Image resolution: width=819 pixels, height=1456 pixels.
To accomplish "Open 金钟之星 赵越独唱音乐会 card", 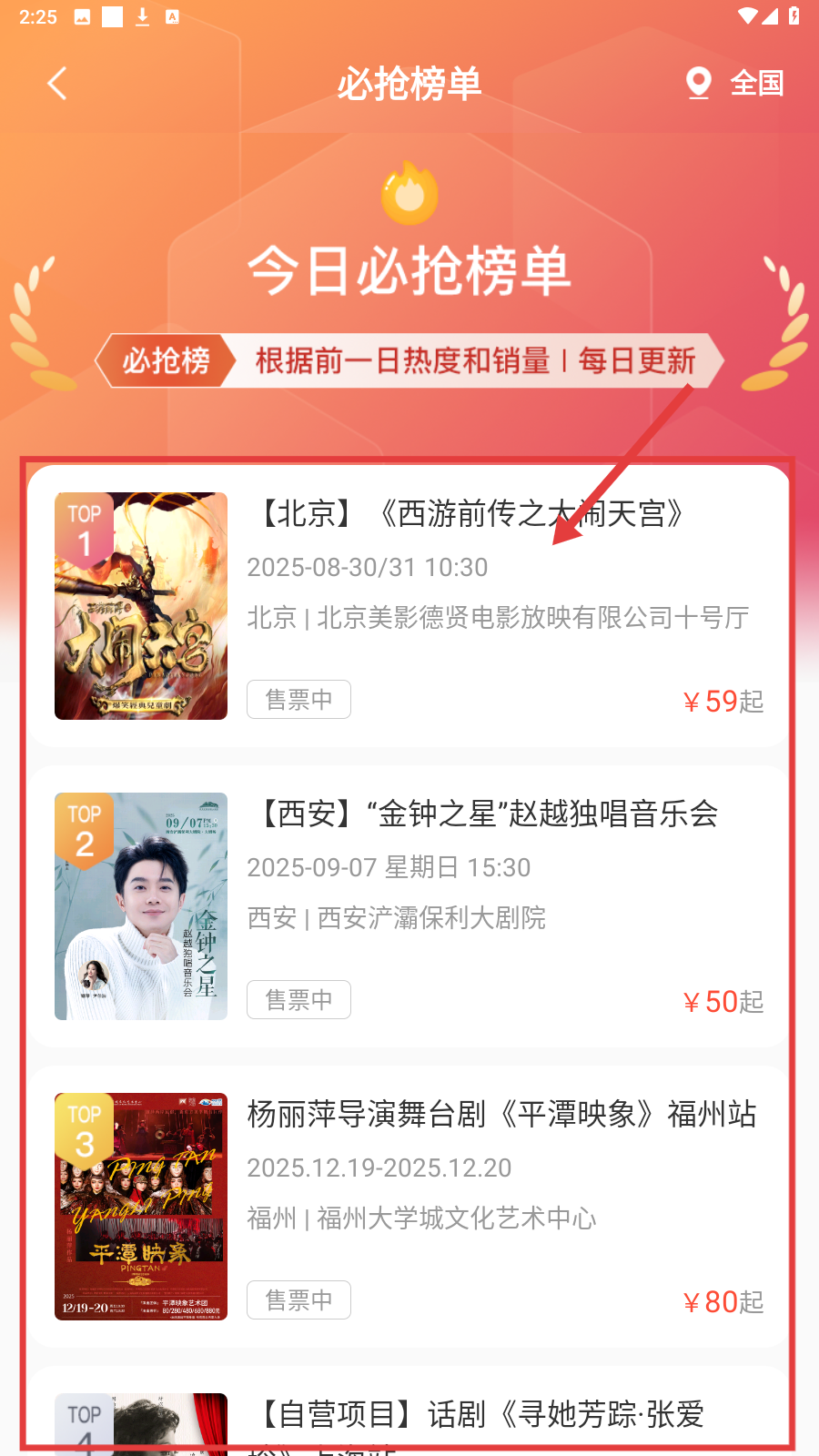I will coord(409,906).
